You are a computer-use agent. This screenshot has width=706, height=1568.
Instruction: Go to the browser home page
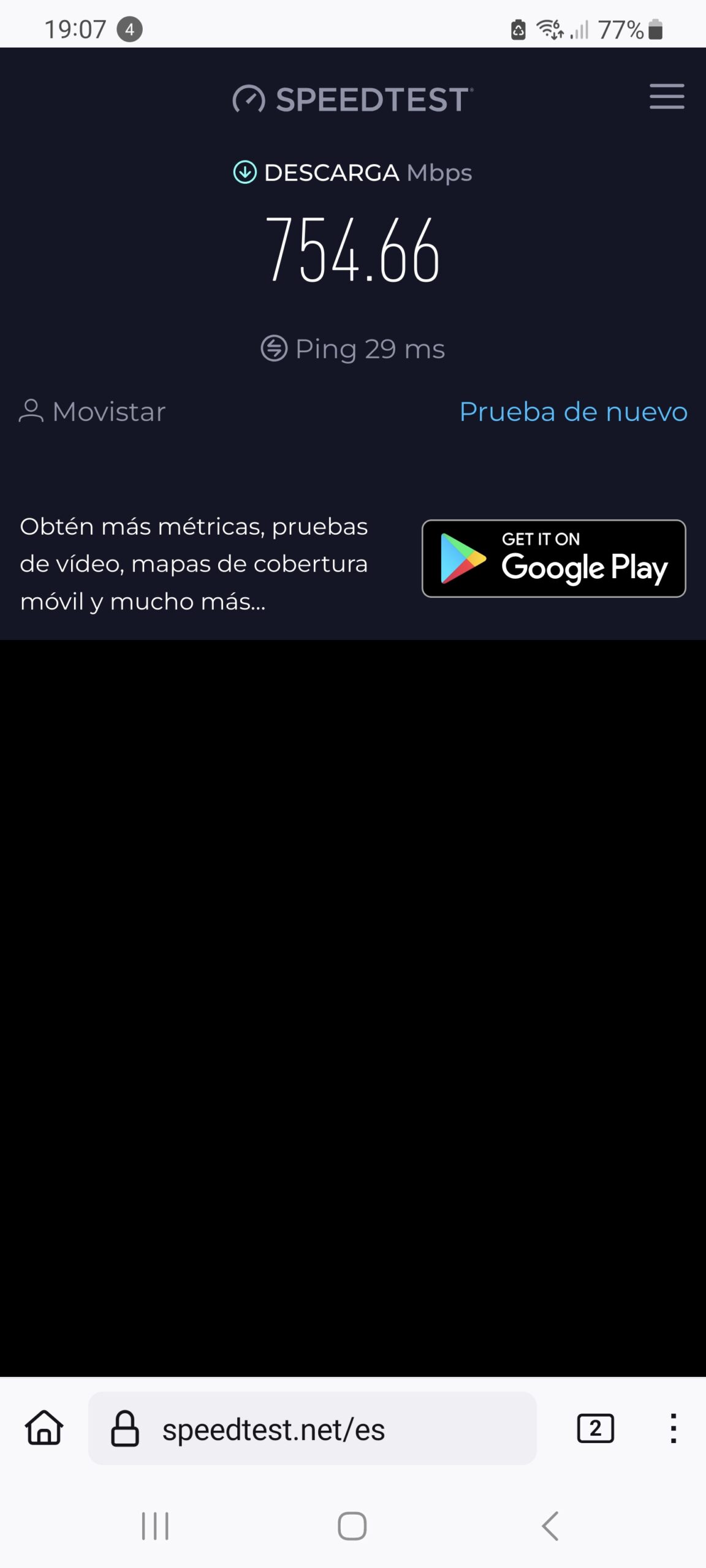point(44,1428)
